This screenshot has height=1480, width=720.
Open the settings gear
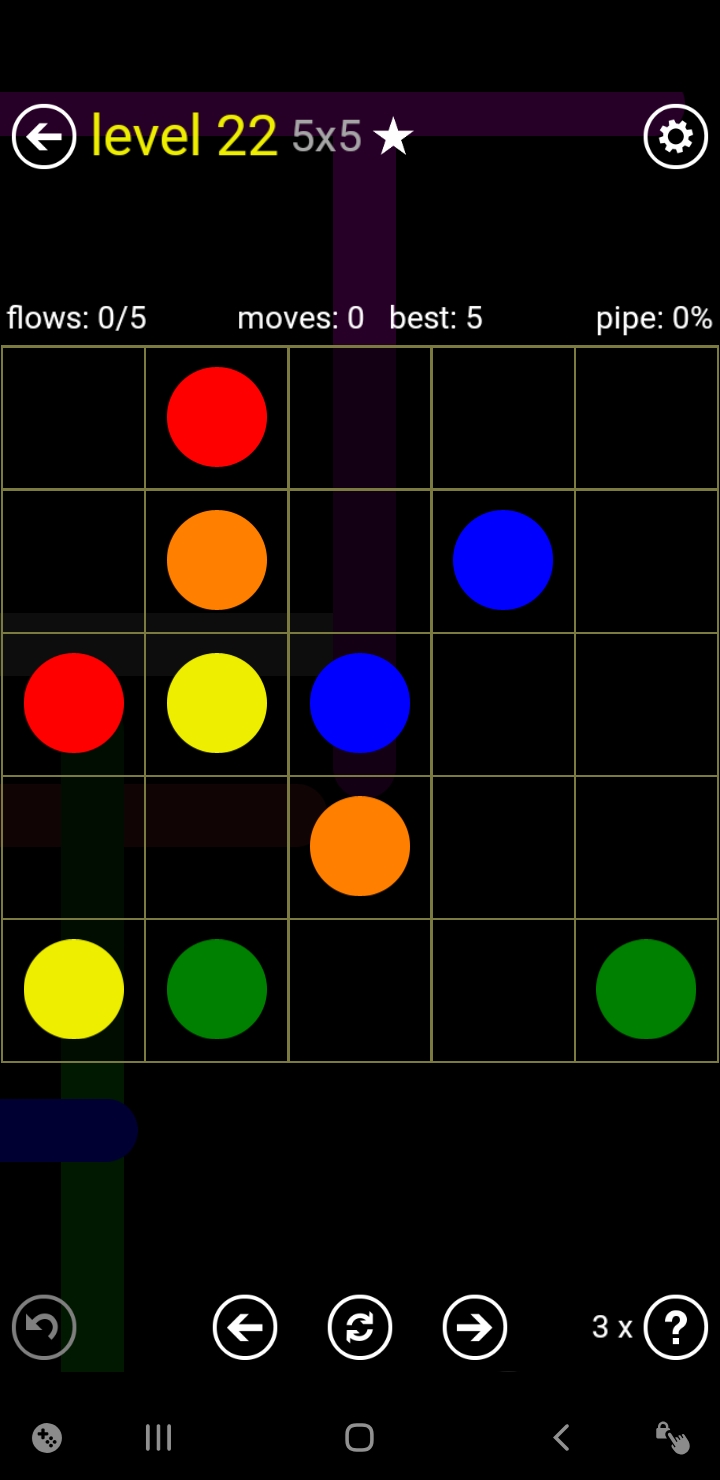click(x=676, y=136)
